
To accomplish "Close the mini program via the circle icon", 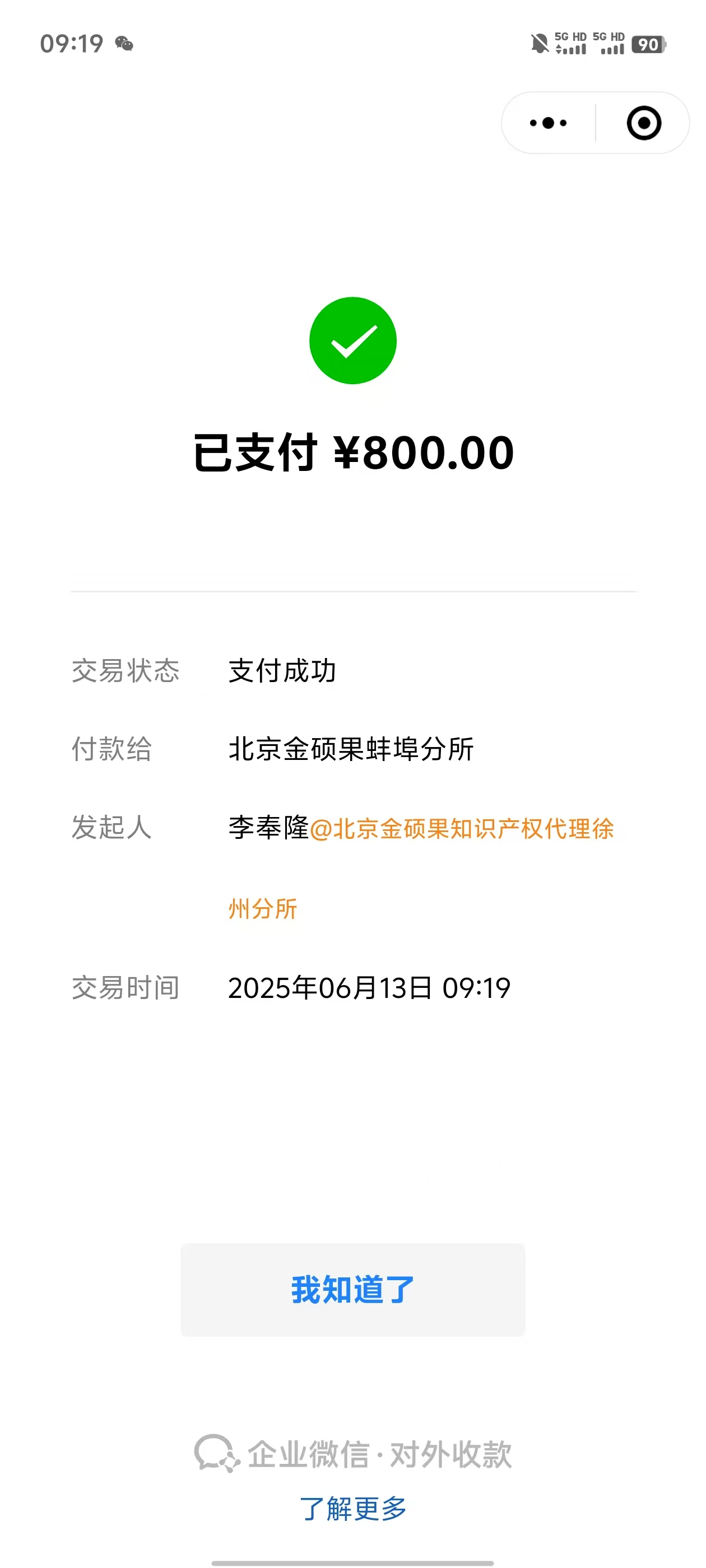I will [x=643, y=123].
